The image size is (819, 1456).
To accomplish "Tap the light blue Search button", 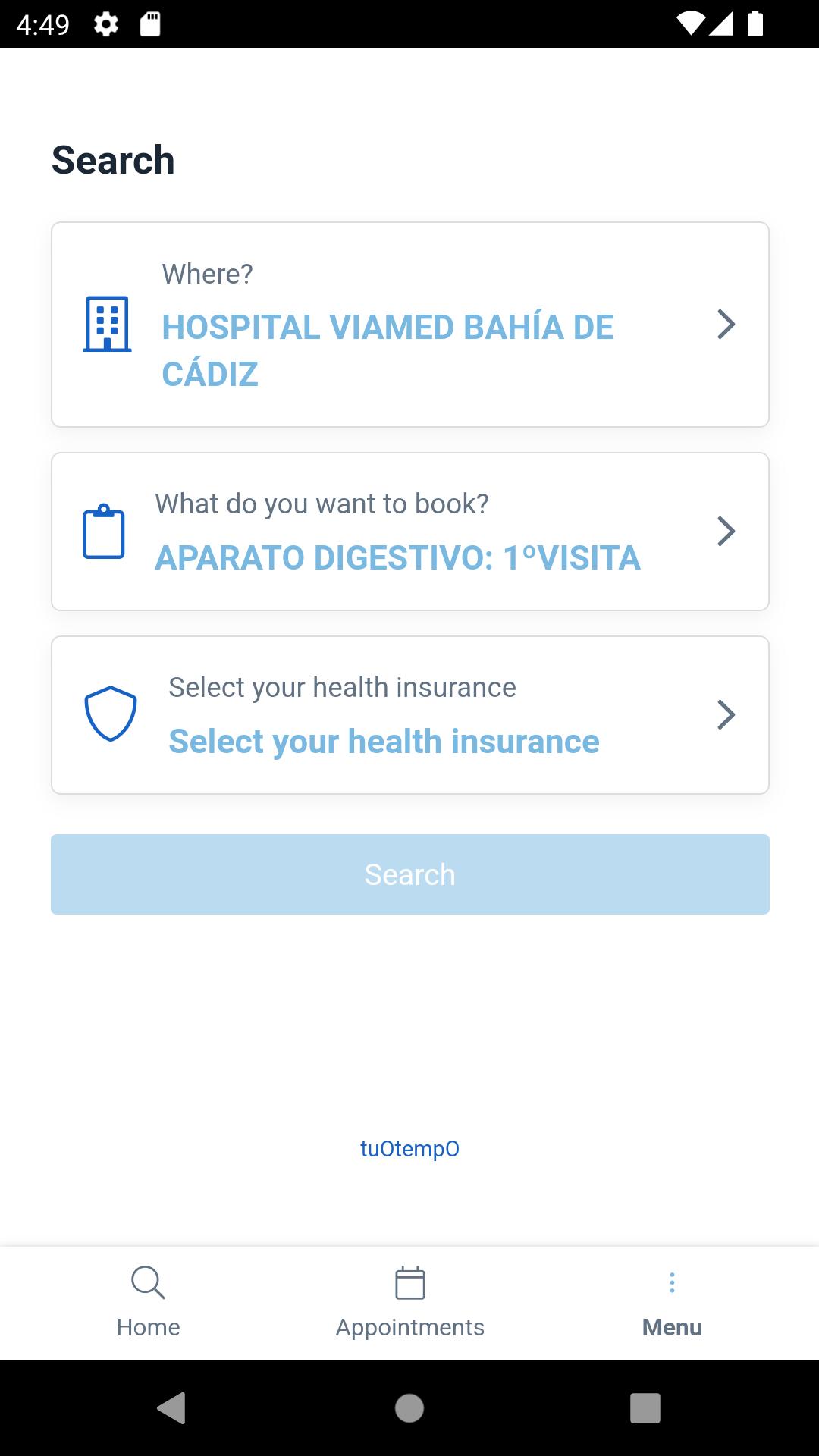I will (409, 874).
